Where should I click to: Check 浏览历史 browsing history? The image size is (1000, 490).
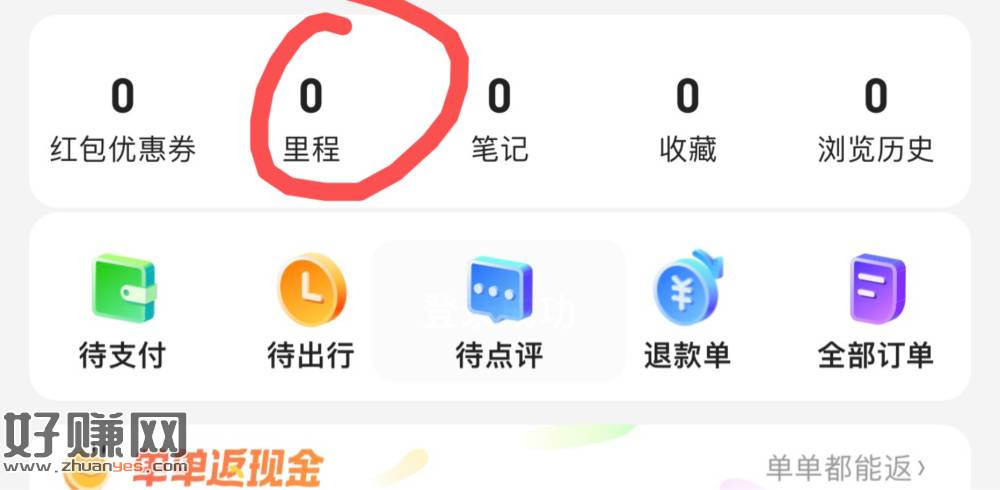coord(875,122)
